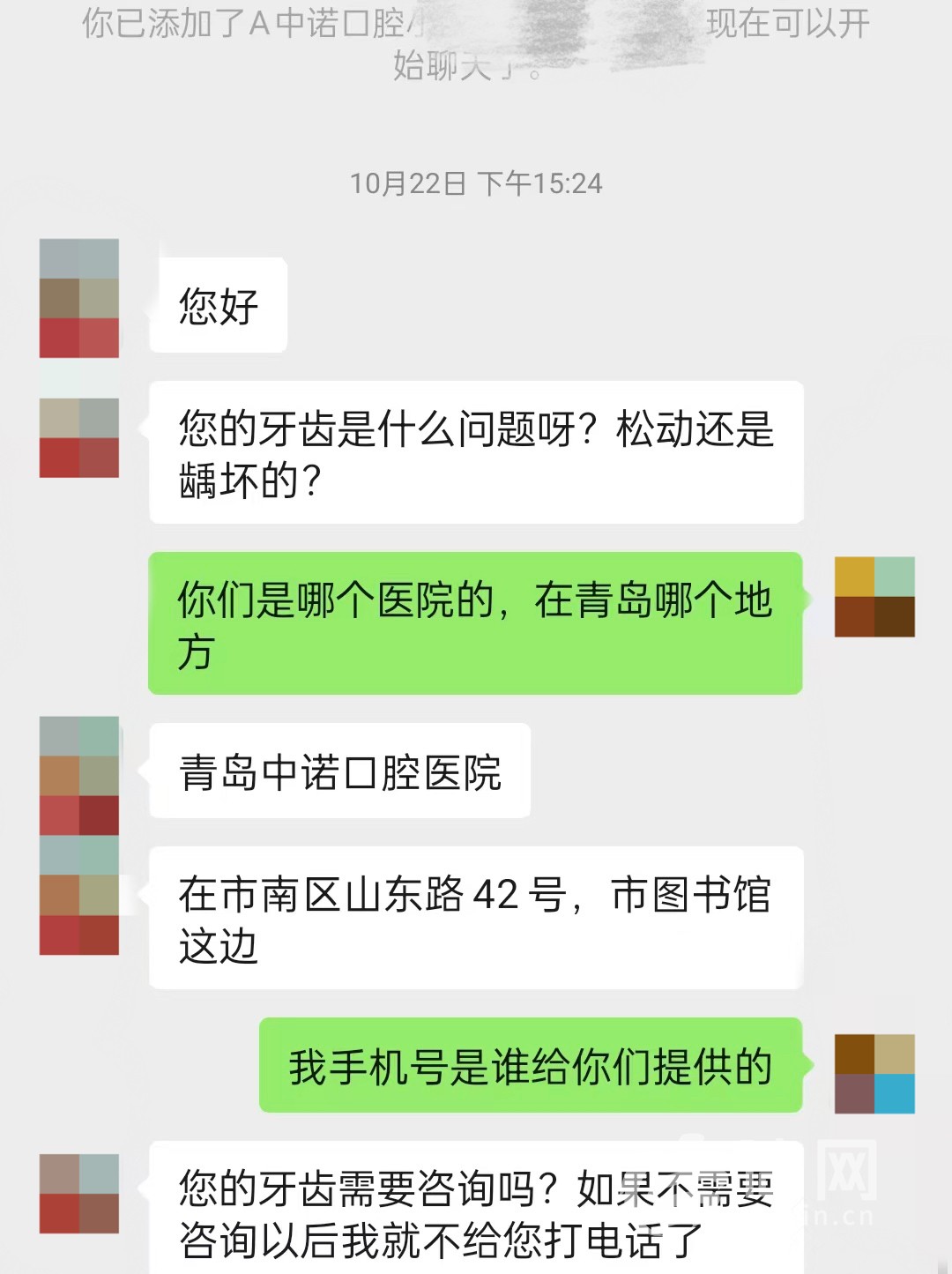Viewport: 952px width, 1274px height.
Task: Tap own avatar beside 我手机号是谁给你们提供的 message
Action: click(x=874, y=1073)
